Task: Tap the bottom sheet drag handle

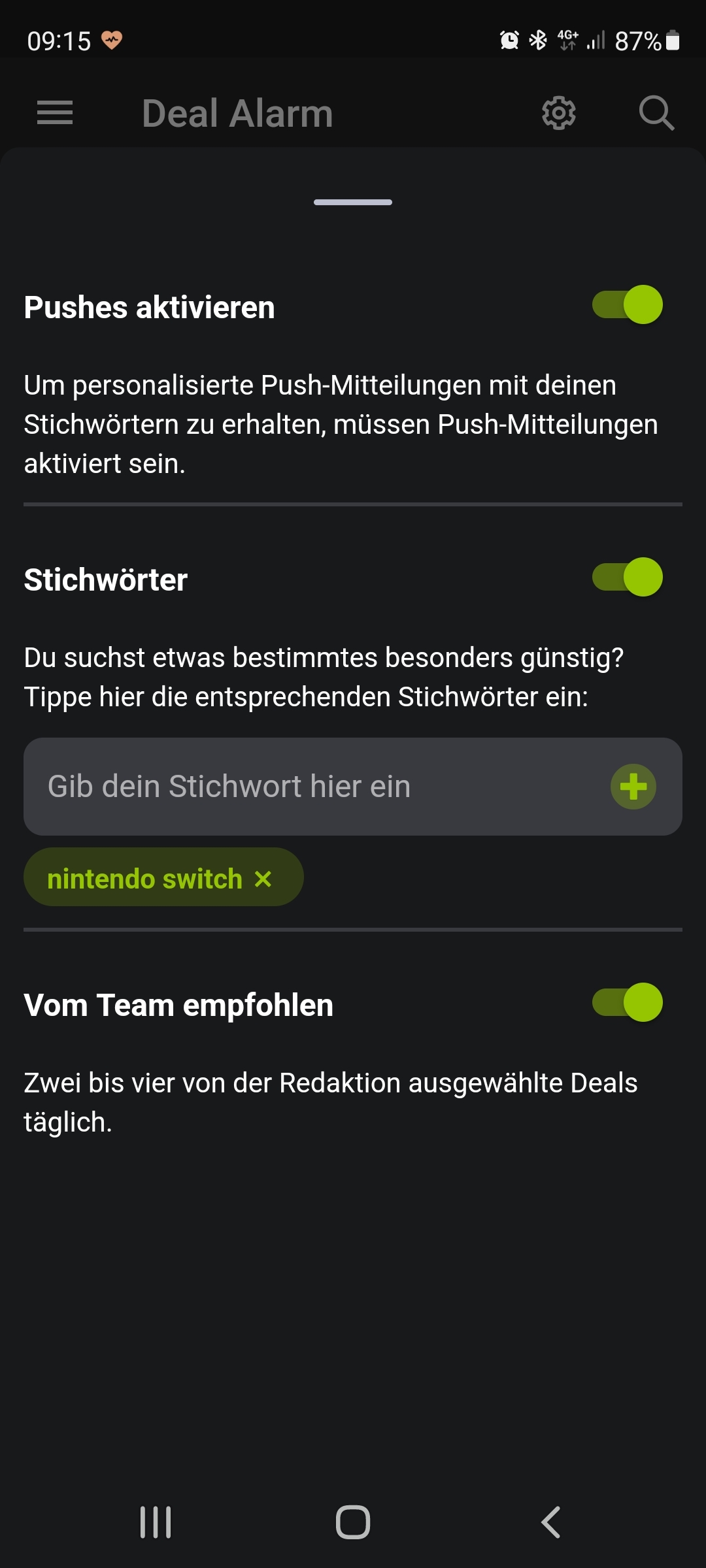Action: point(353,203)
